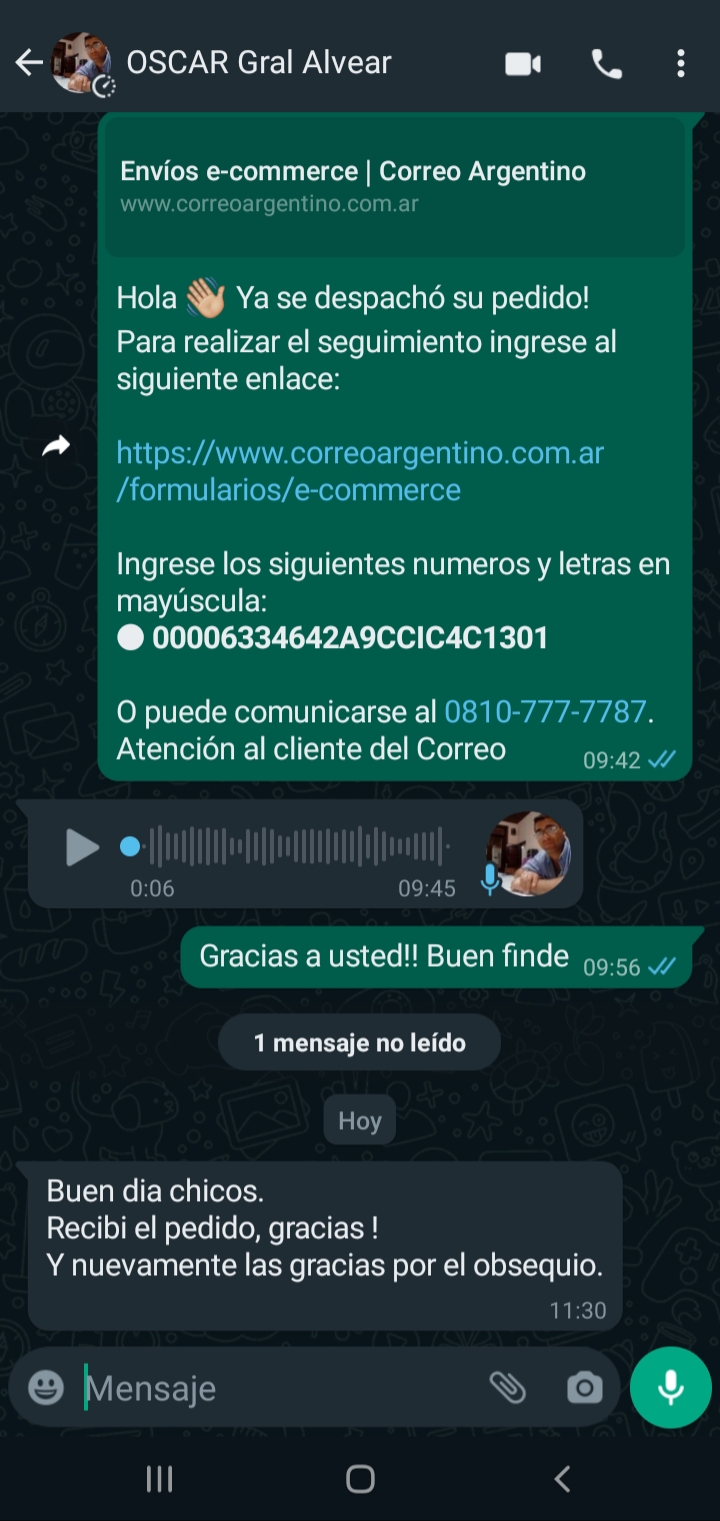Open the Envíos e-commerce Correo Argentino preview
The width and height of the screenshot is (720, 1521).
click(395, 186)
